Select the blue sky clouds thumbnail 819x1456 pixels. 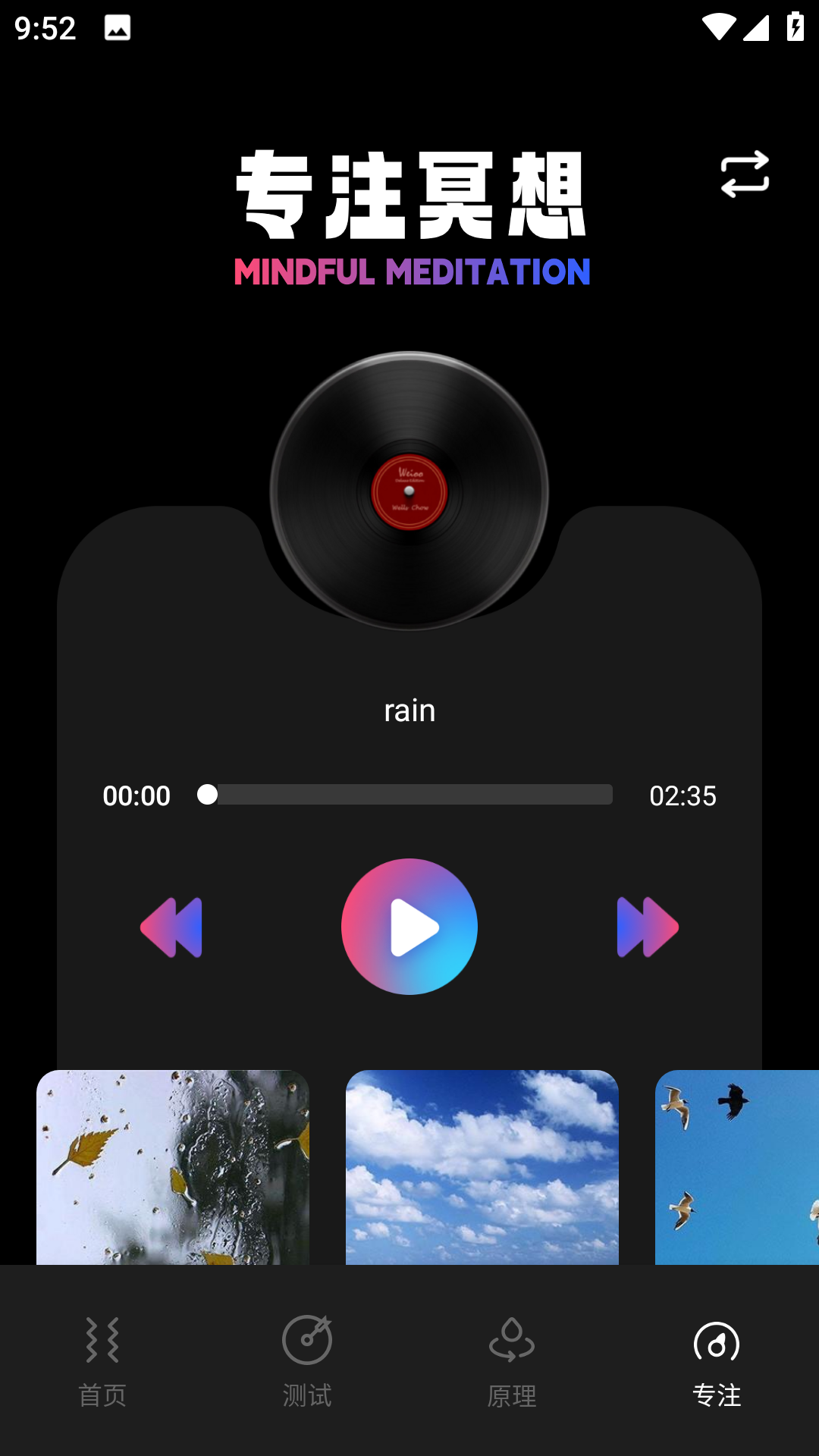482,1166
